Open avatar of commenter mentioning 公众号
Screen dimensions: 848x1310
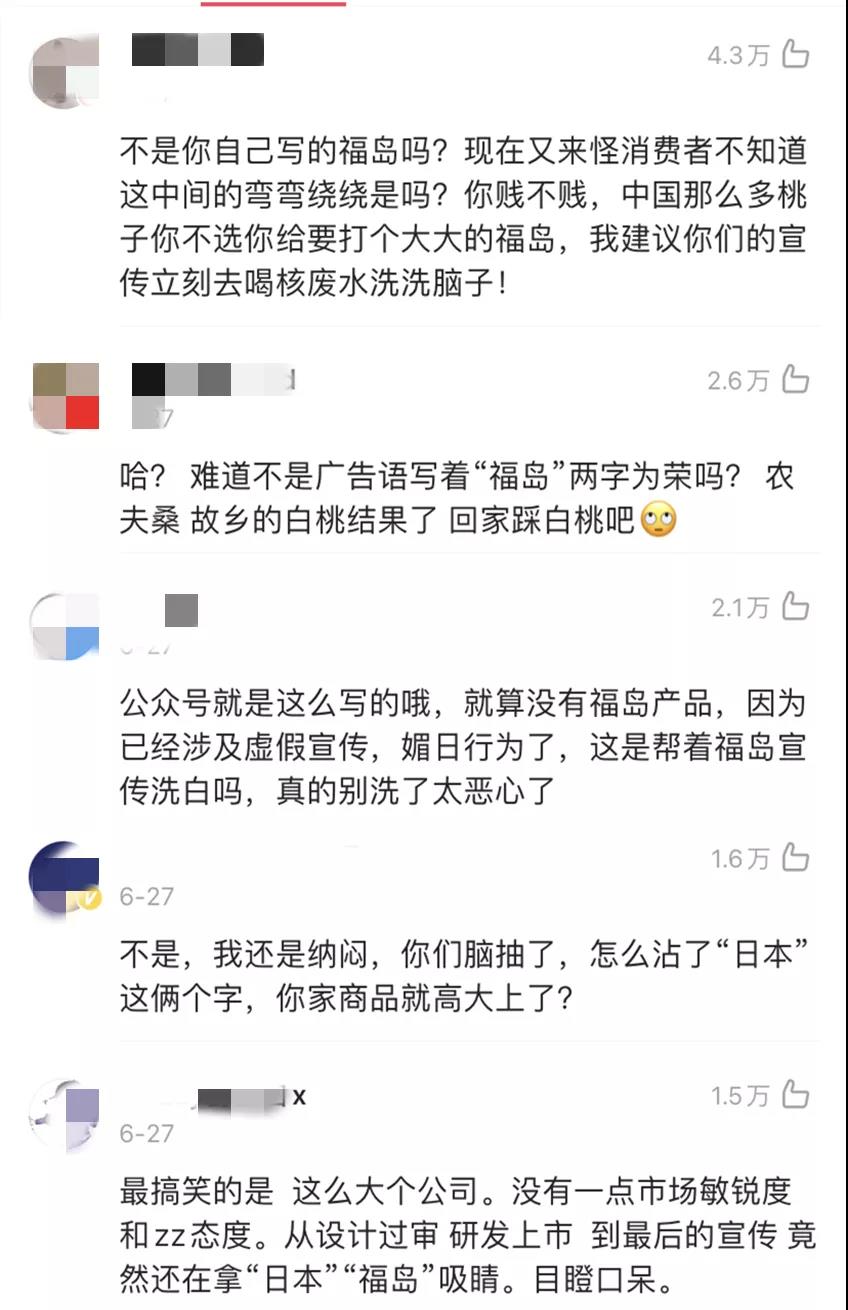[66, 626]
